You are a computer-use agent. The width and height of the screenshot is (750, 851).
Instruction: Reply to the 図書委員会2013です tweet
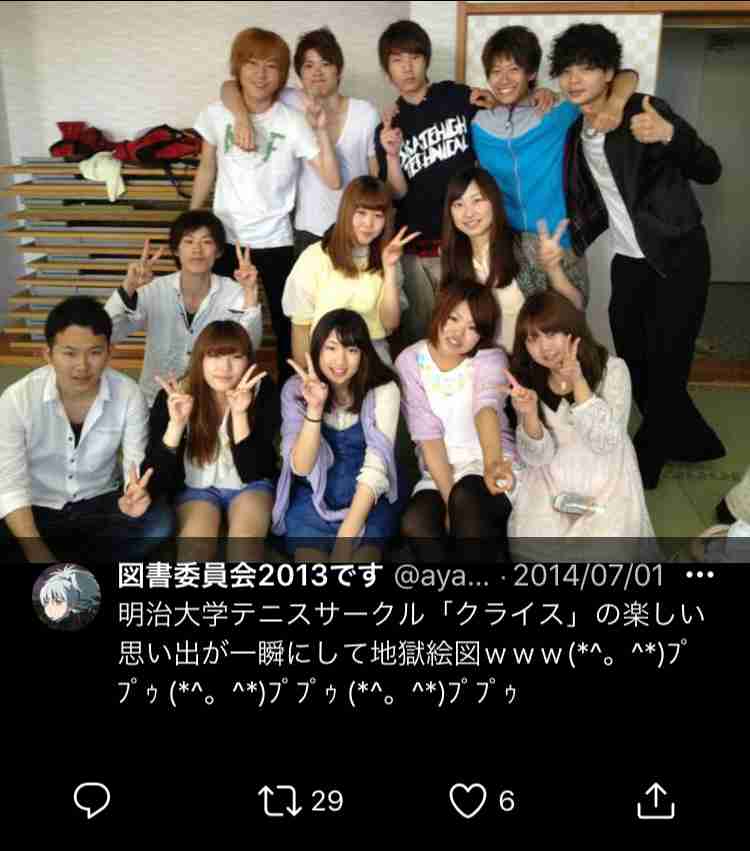92,799
